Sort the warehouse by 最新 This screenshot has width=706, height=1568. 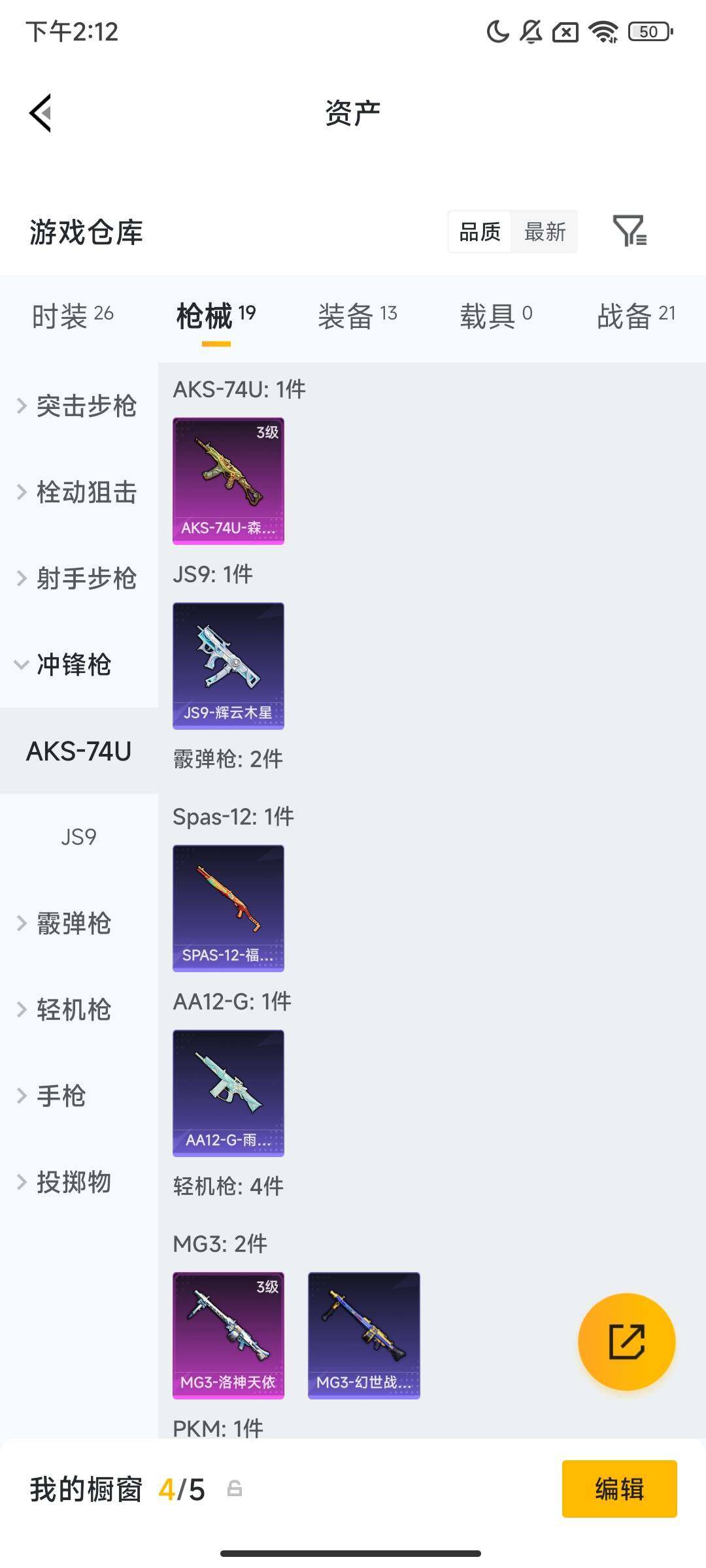(x=545, y=231)
